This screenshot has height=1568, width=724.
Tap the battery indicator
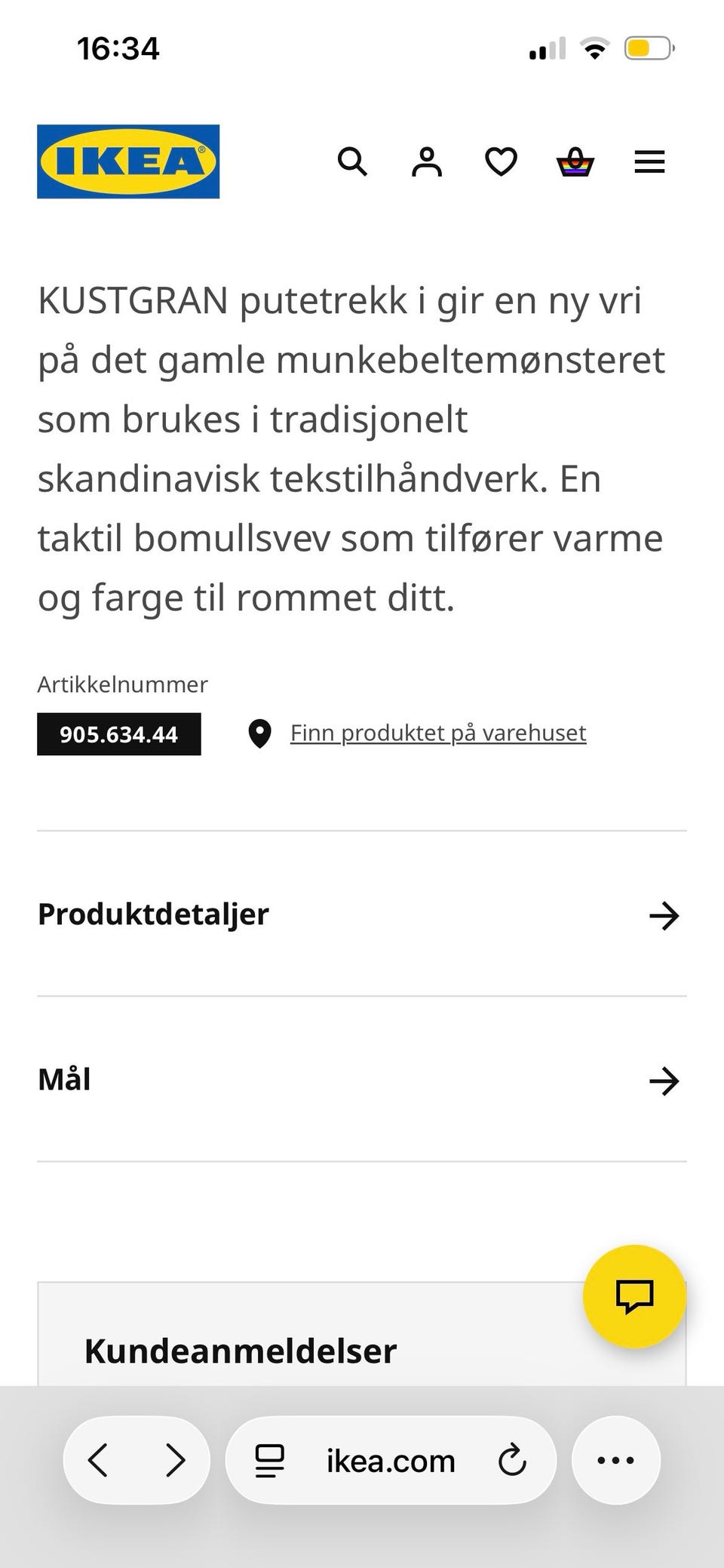(x=650, y=48)
